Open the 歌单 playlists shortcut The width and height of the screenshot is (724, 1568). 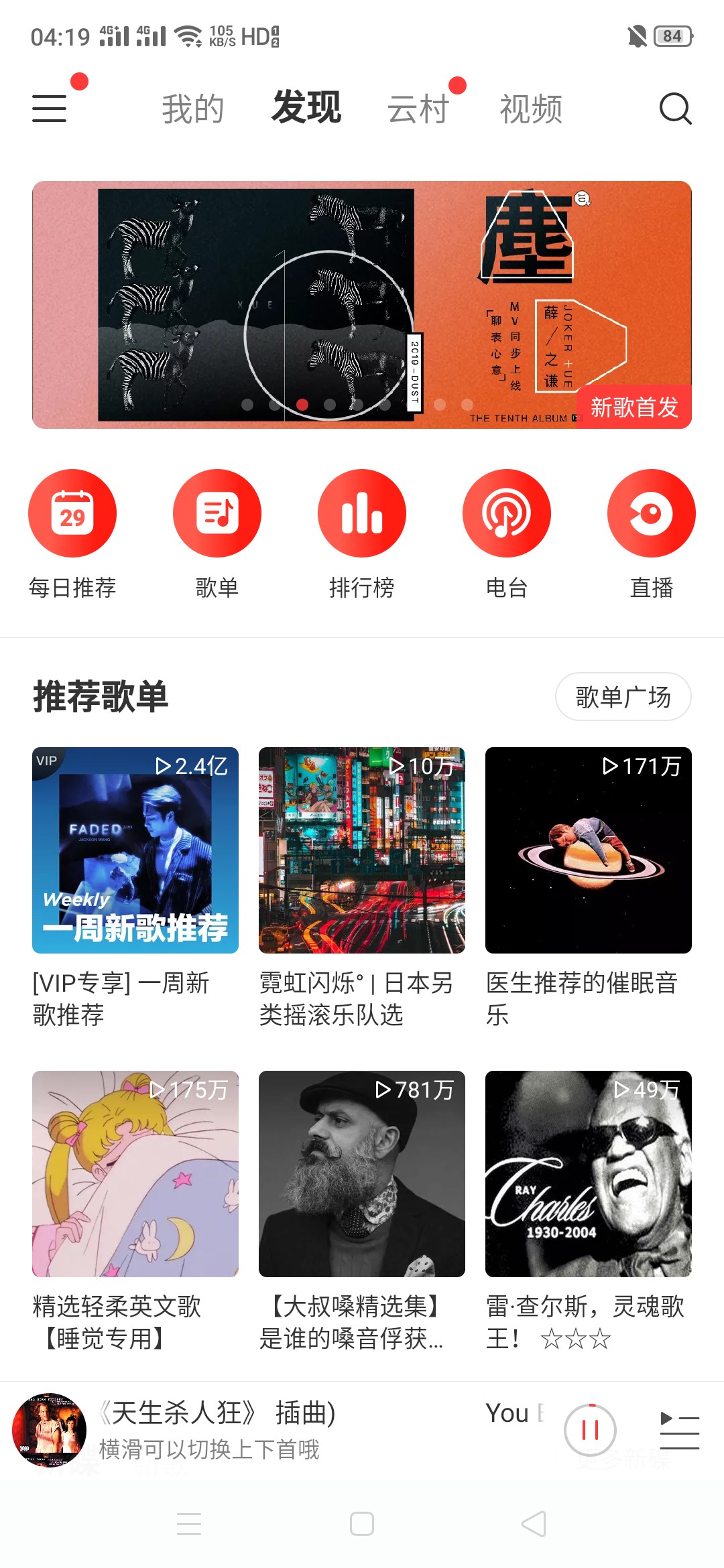pyautogui.click(x=217, y=514)
